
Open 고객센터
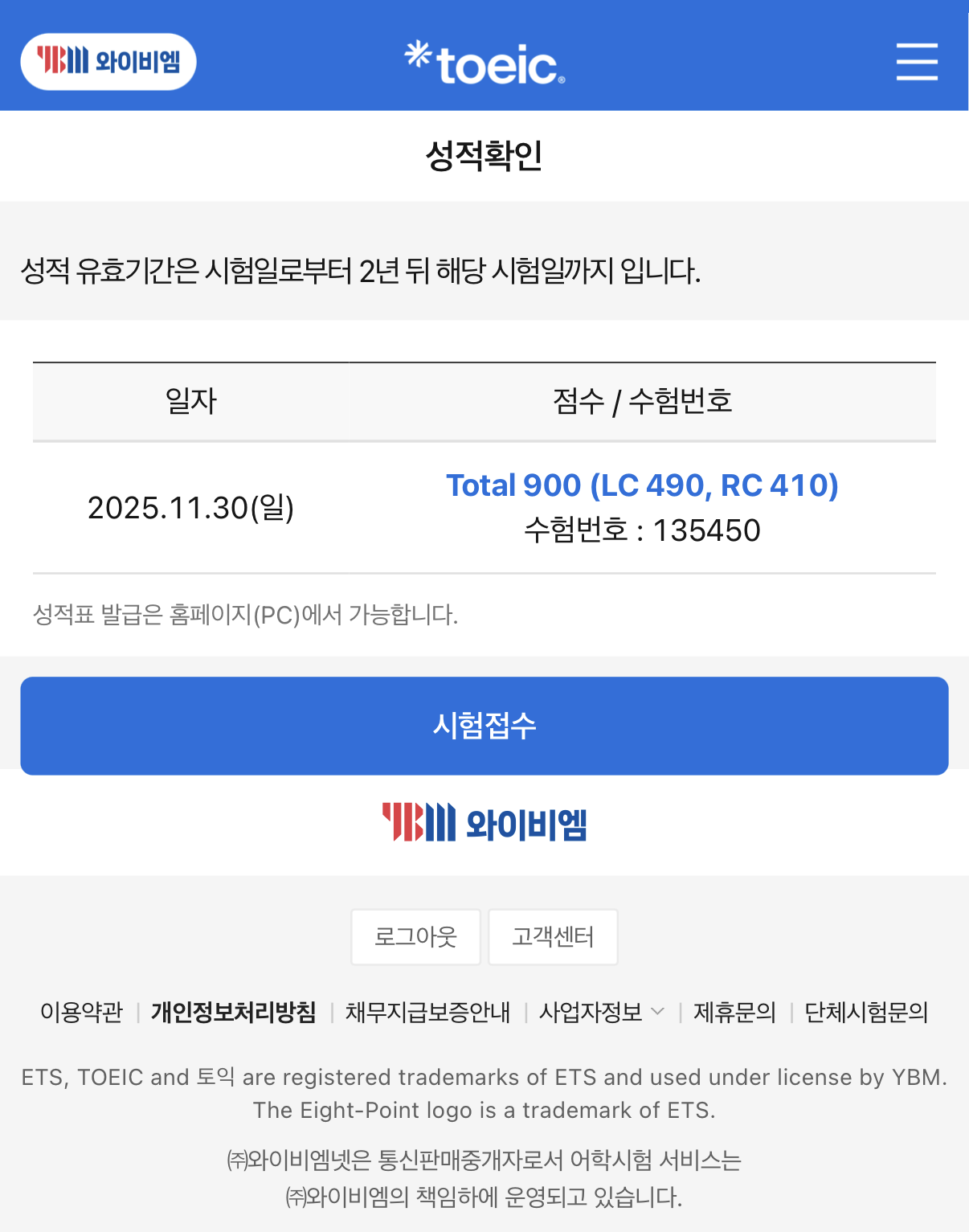click(x=553, y=936)
